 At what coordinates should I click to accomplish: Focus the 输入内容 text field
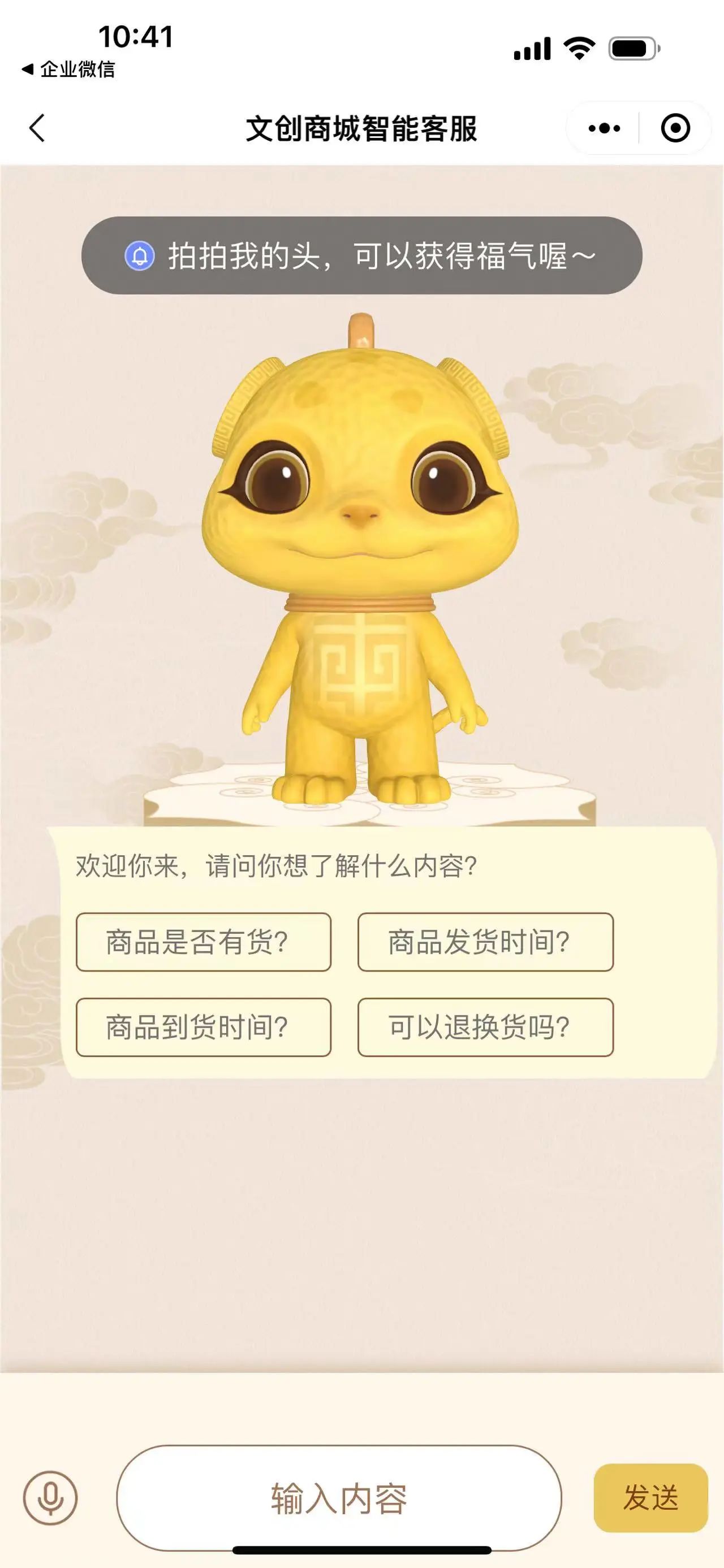click(x=339, y=1497)
